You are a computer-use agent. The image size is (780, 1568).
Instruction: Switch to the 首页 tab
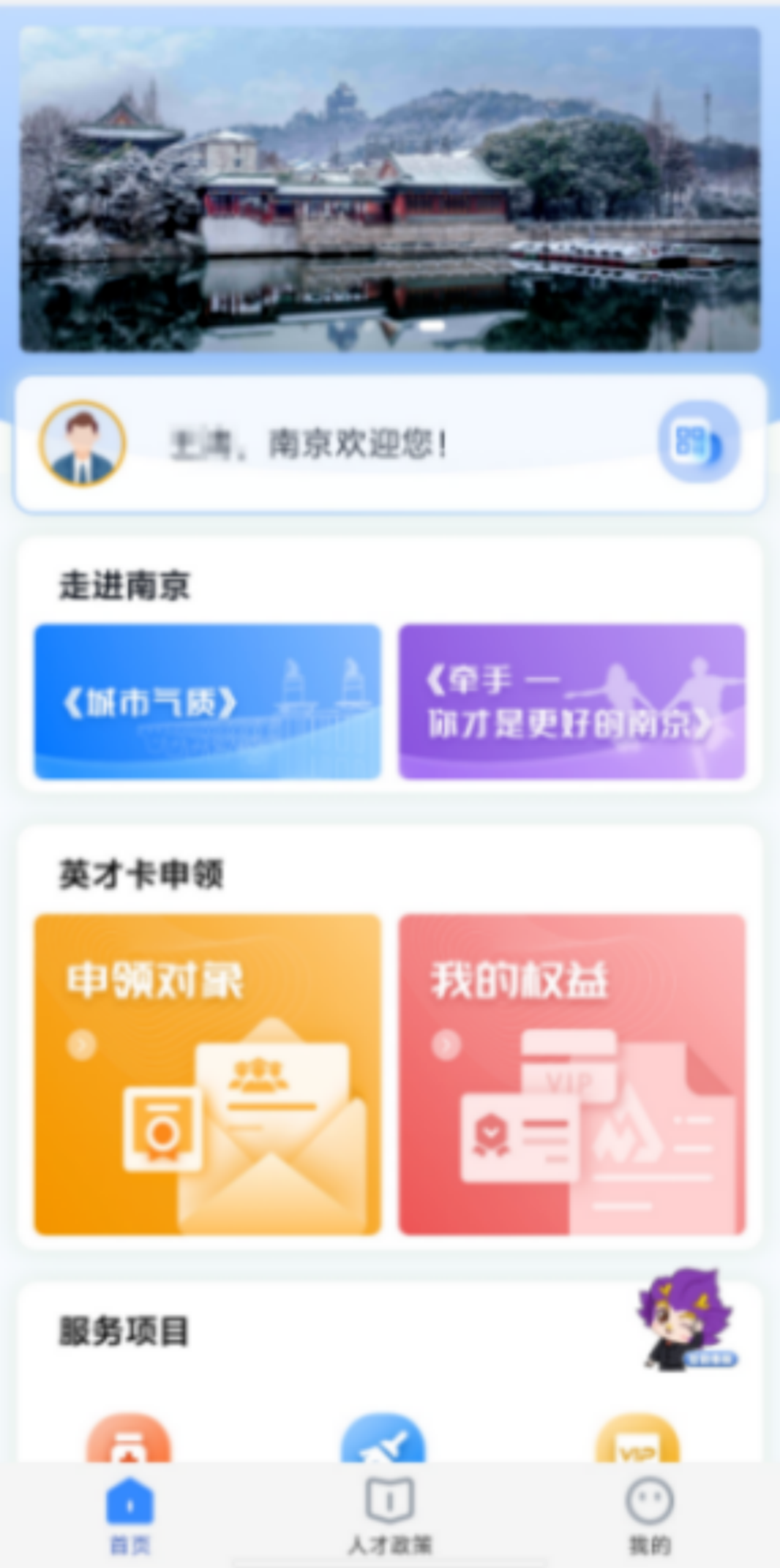tap(130, 1514)
